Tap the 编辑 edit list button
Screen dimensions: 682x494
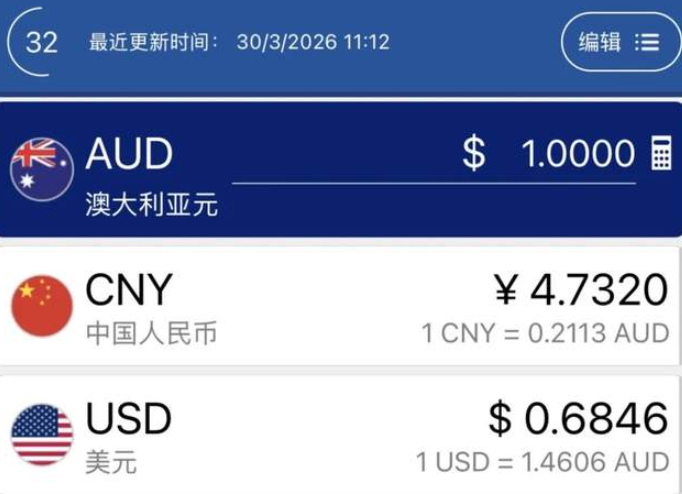618,42
